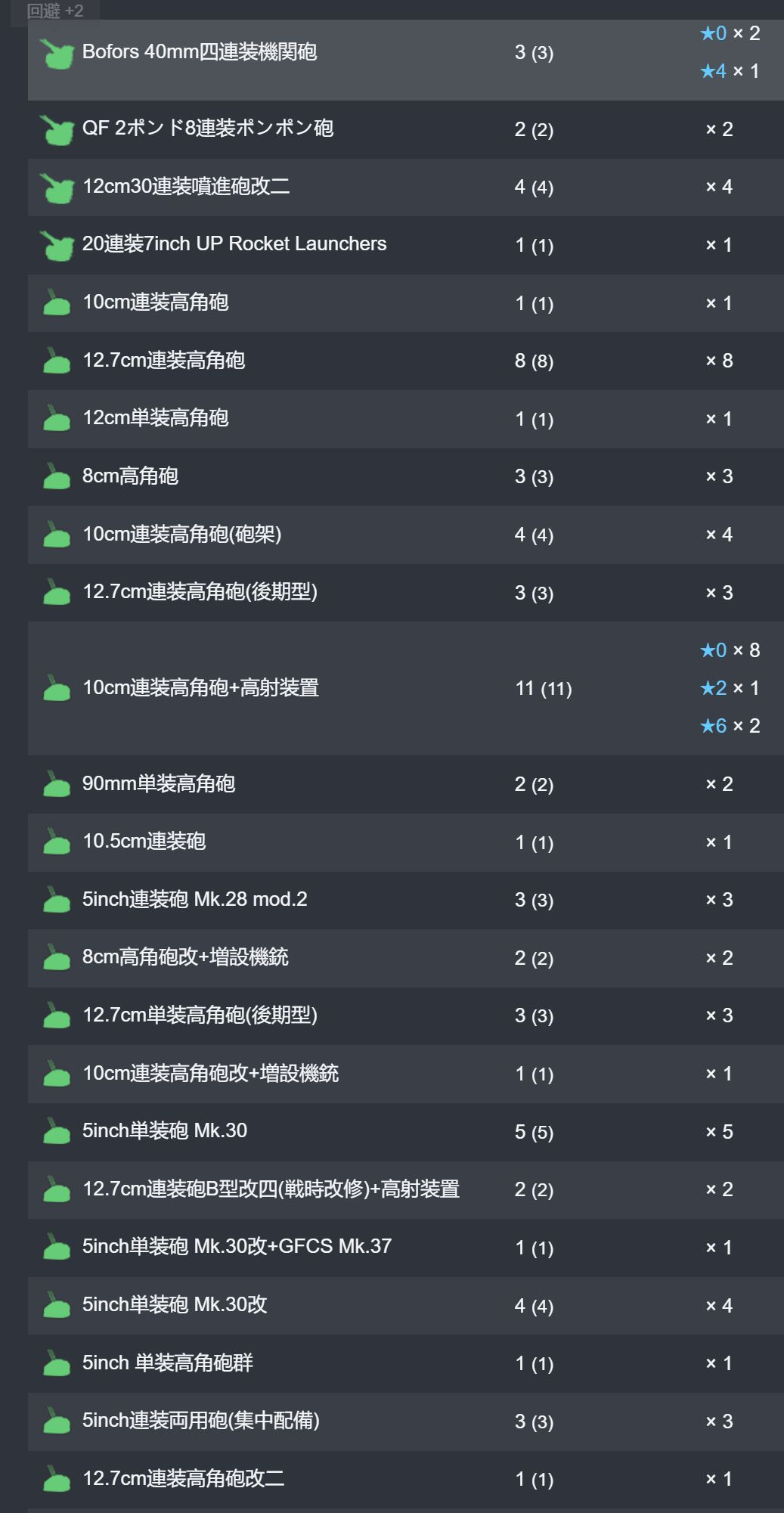Open 12.7cm連装砲B型改四(戦時改修)+高射装置 item
The height and width of the screenshot is (1513, 784).
(271, 1189)
